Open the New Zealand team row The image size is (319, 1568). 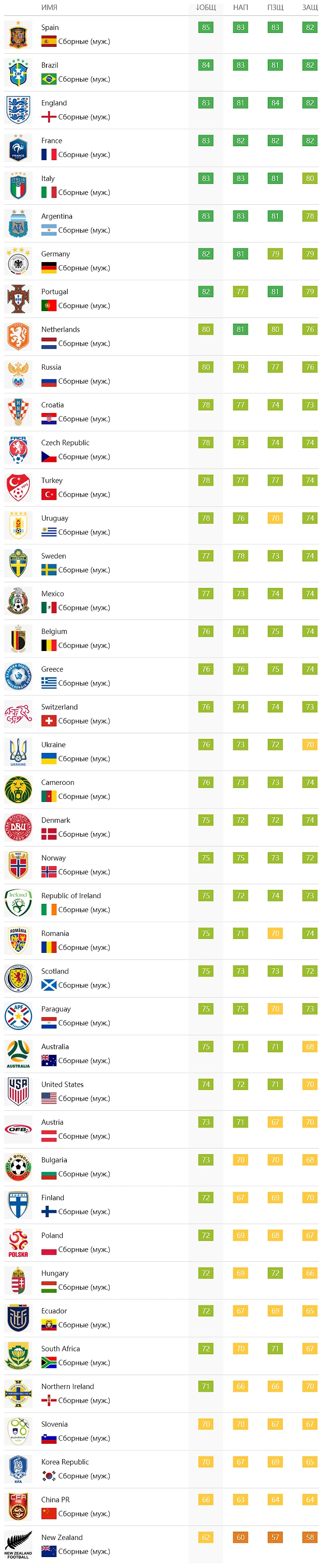tap(61, 1537)
